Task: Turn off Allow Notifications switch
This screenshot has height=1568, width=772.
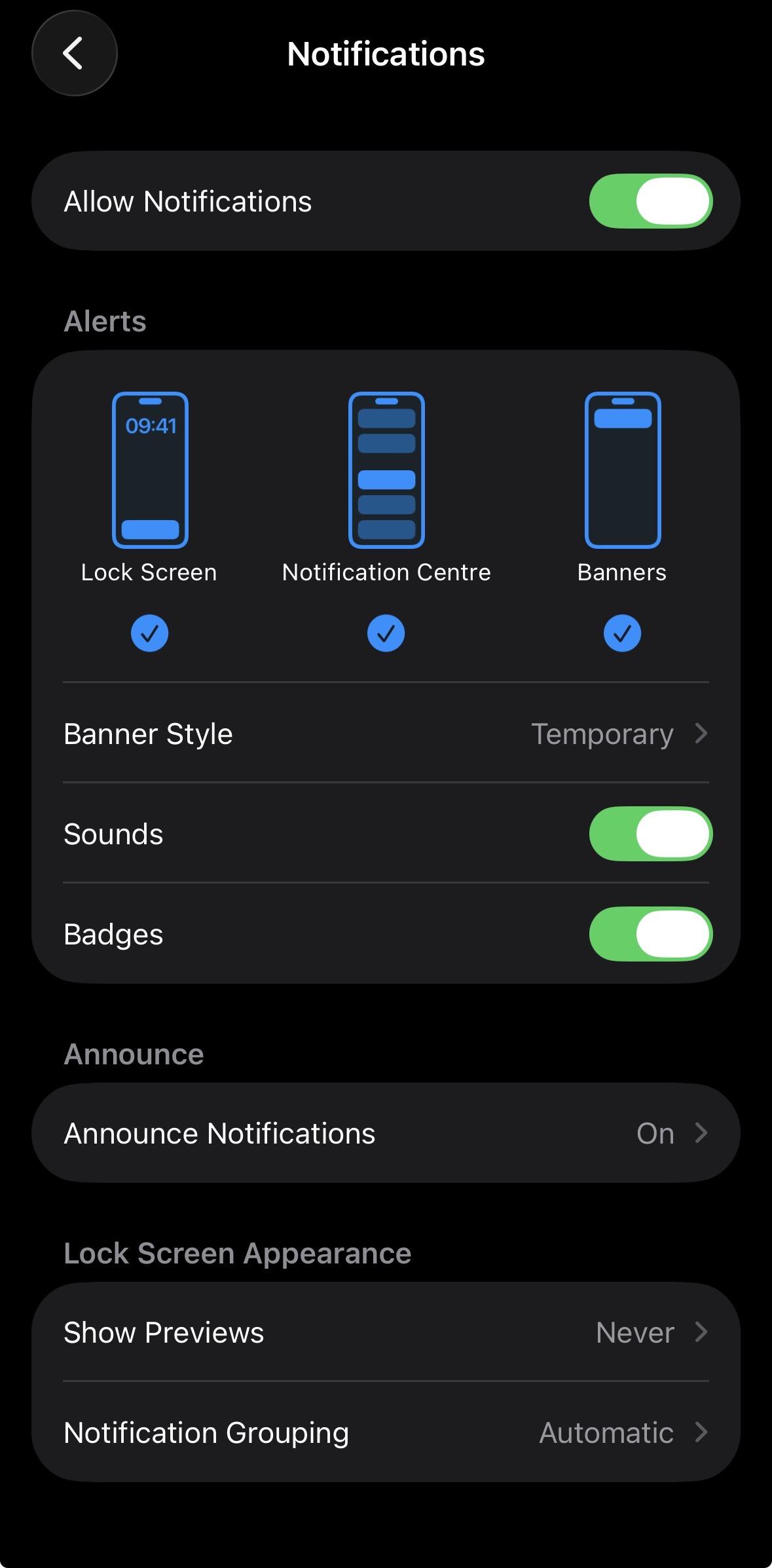Action: click(x=650, y=201)
